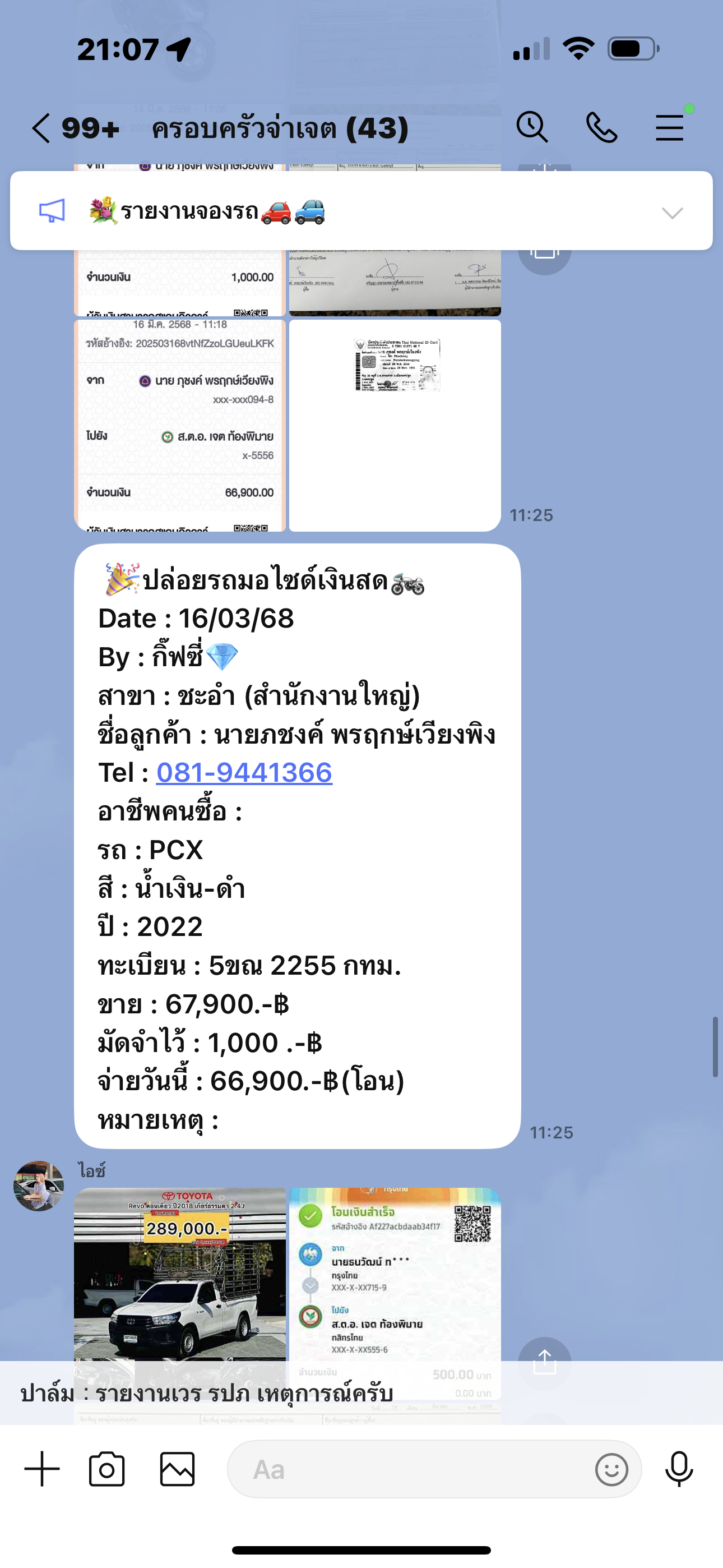The height and width of the screenshot is (1568, 723).
Task: Record a voice message with the microphone
Action: pyautogui.click(x=679, y=1469)
